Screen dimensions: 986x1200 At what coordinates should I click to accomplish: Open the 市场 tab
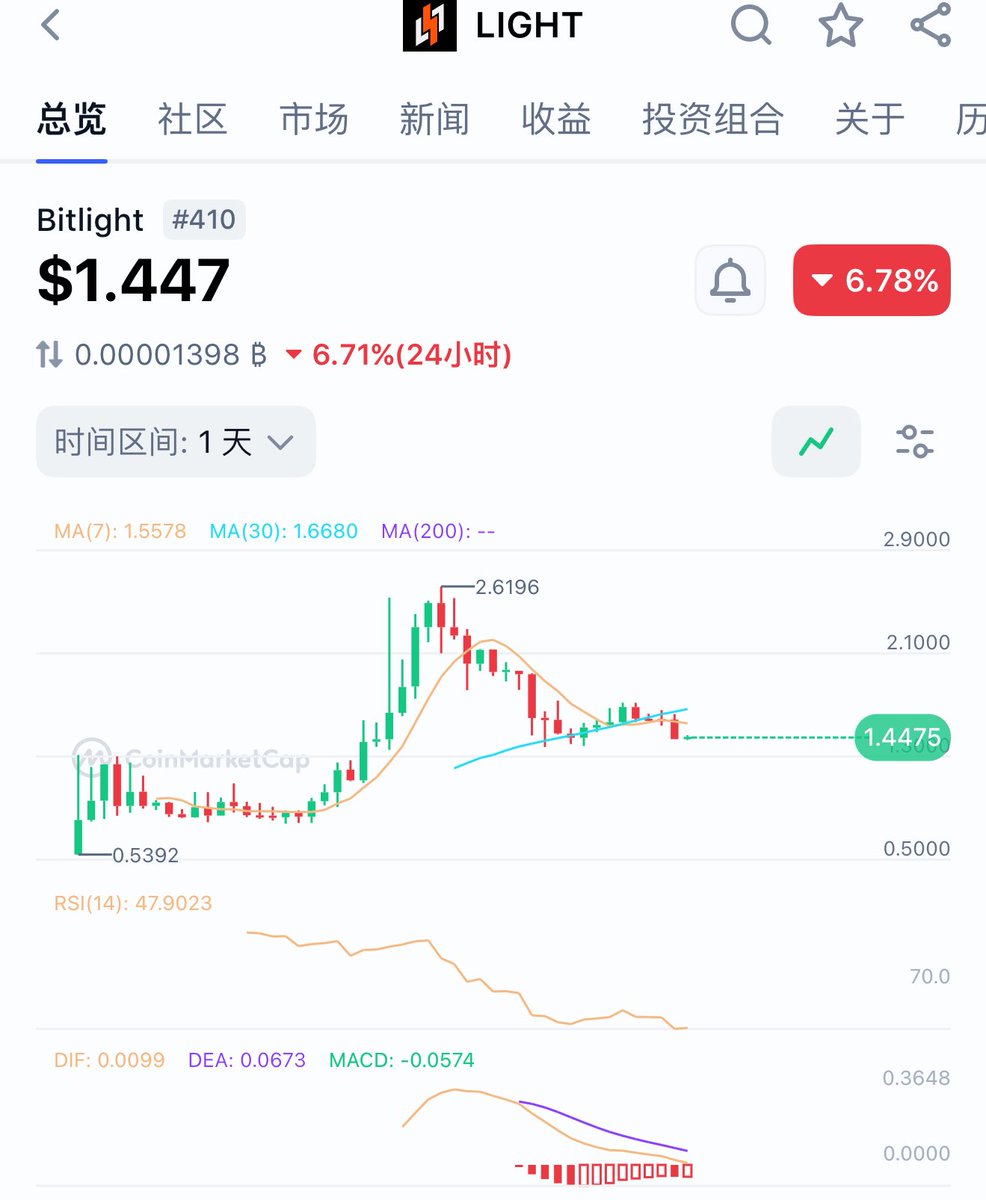314,120
